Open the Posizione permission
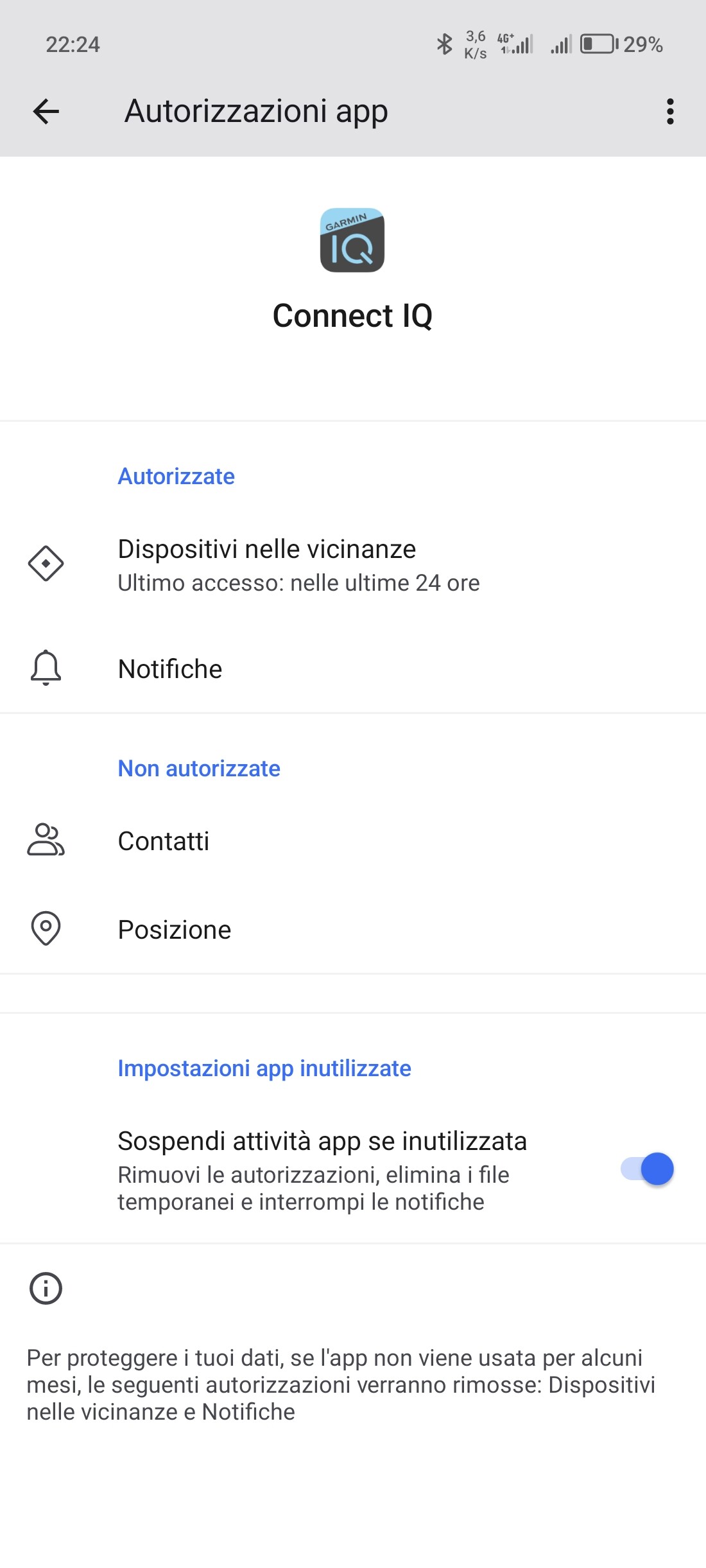Viewport: 706px width, 1568px height. 174,929
